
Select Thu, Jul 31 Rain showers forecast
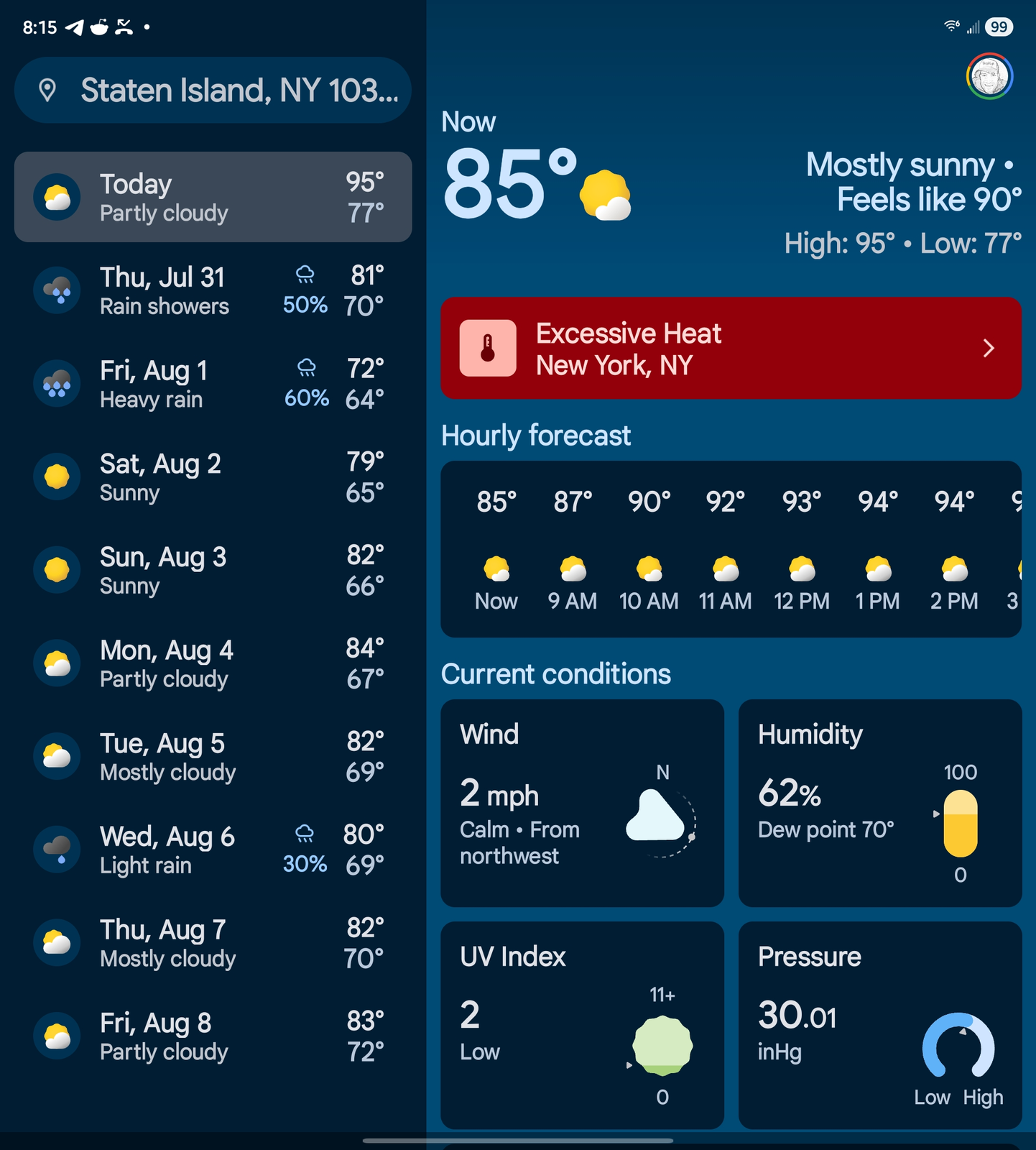pyautogui.click(x=213, y=290)
